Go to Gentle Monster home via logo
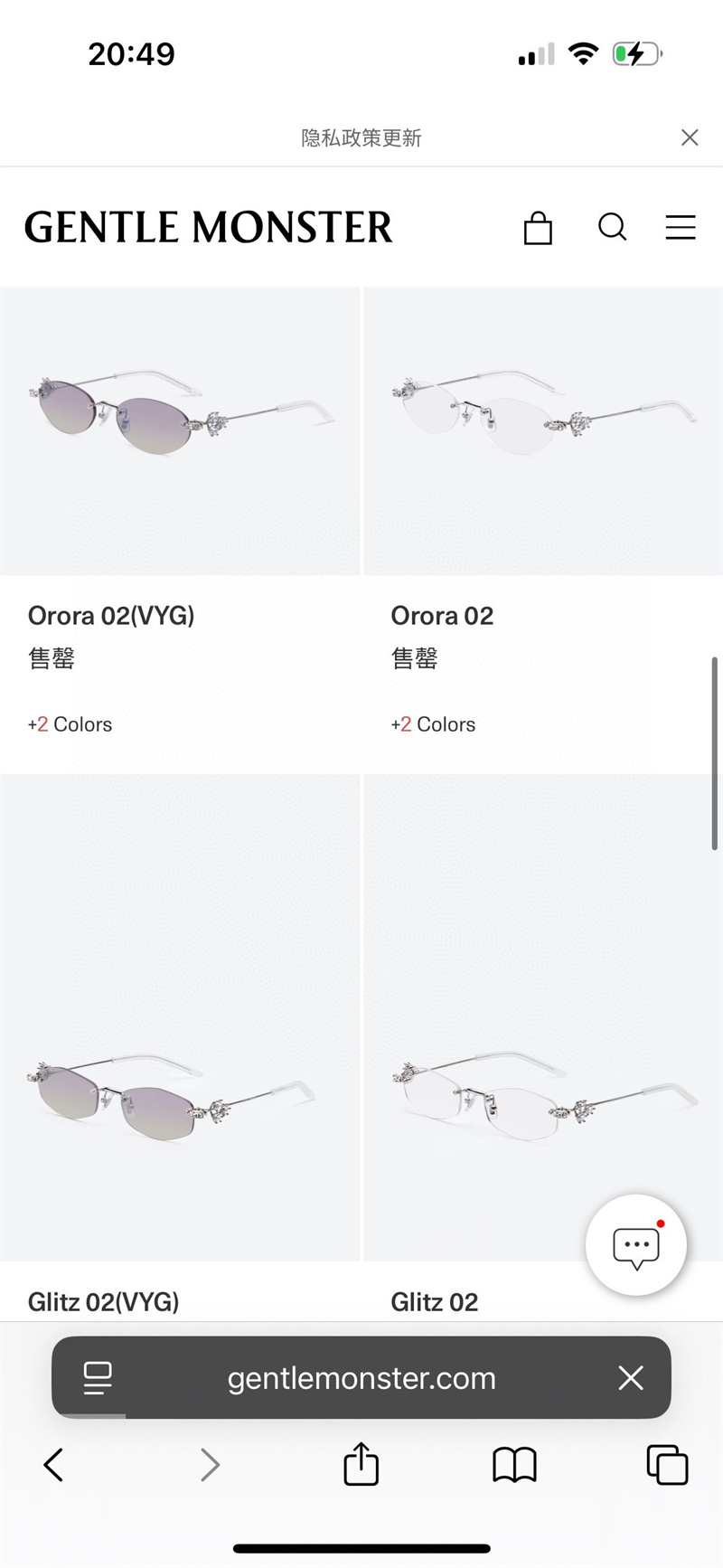 [x=208, y=227]
